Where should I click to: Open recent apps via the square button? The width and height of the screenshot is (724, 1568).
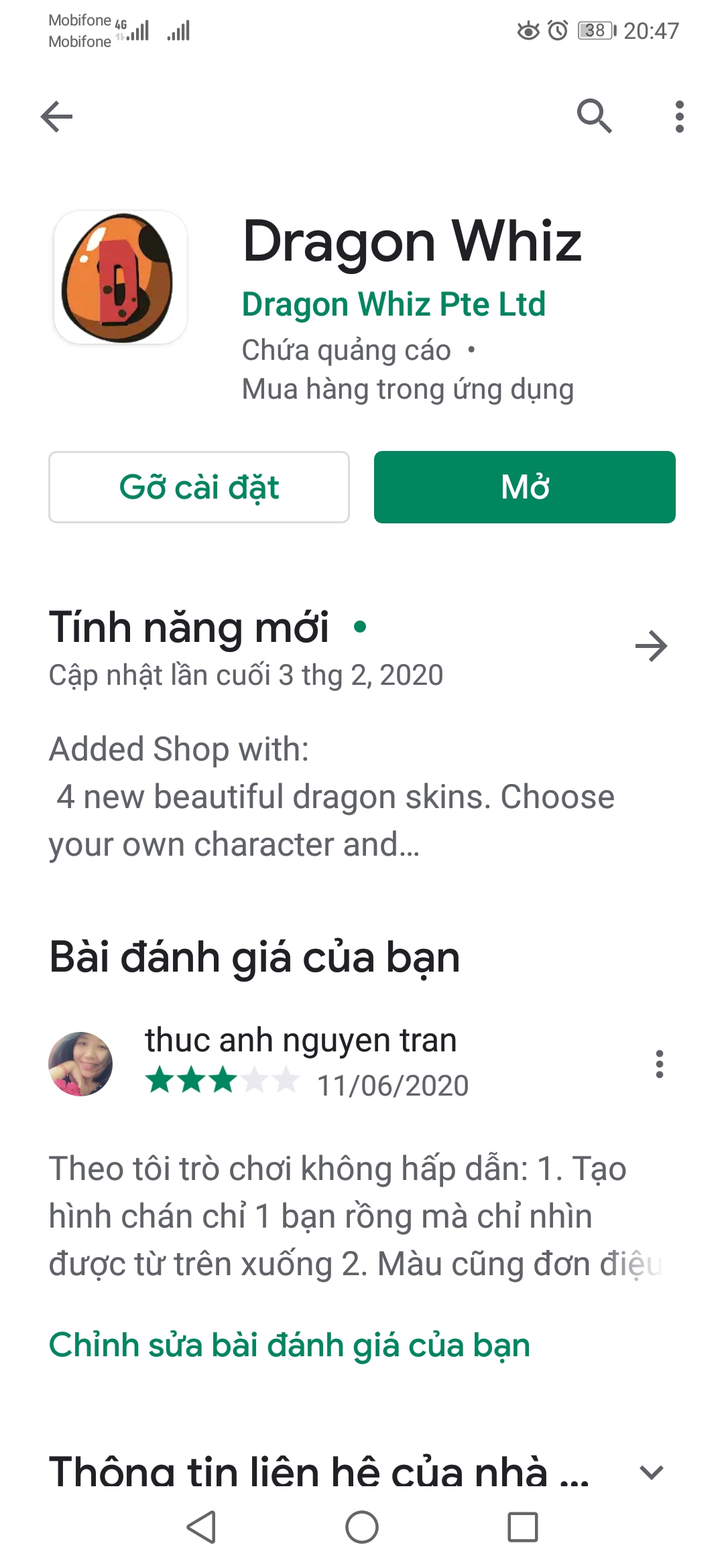(523, 1528)
